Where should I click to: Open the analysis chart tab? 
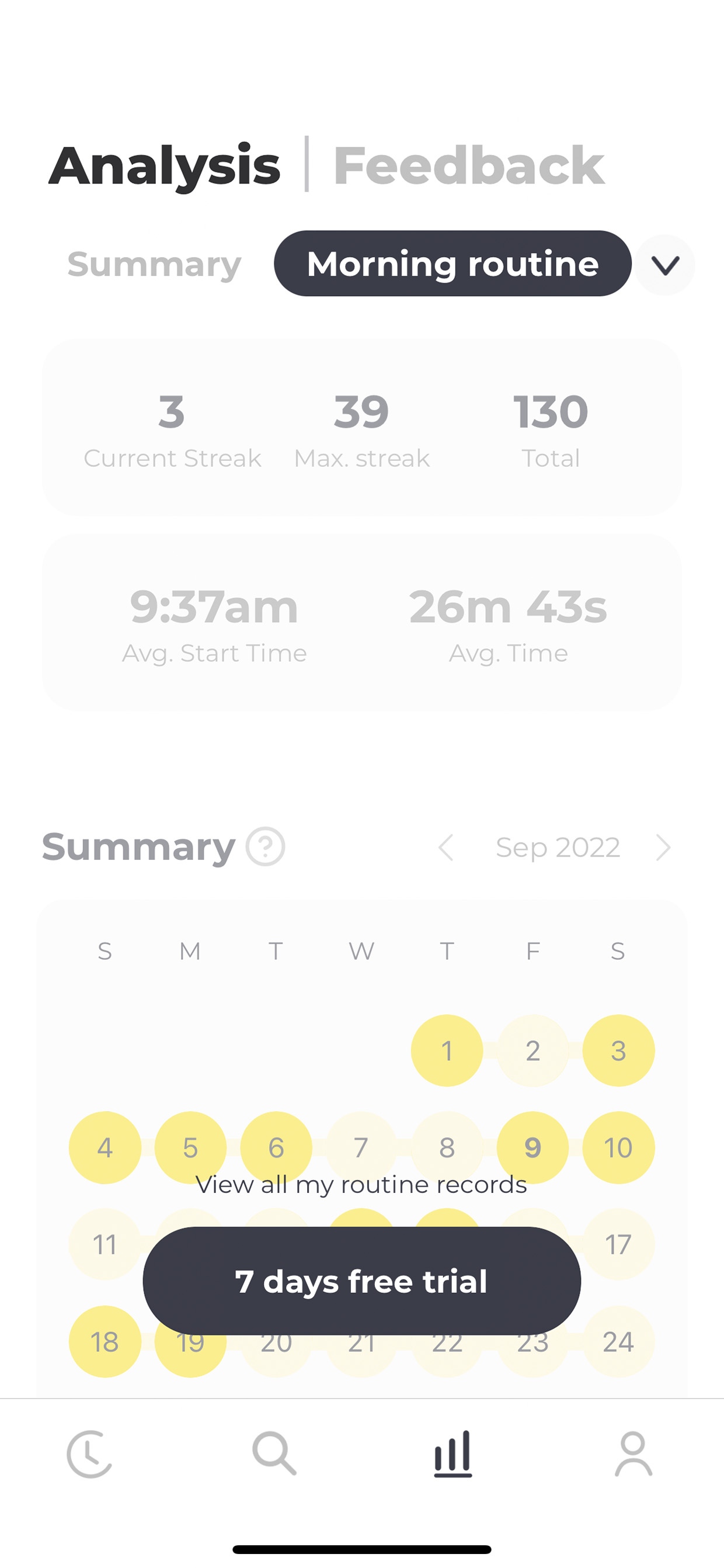point(452,1453)
